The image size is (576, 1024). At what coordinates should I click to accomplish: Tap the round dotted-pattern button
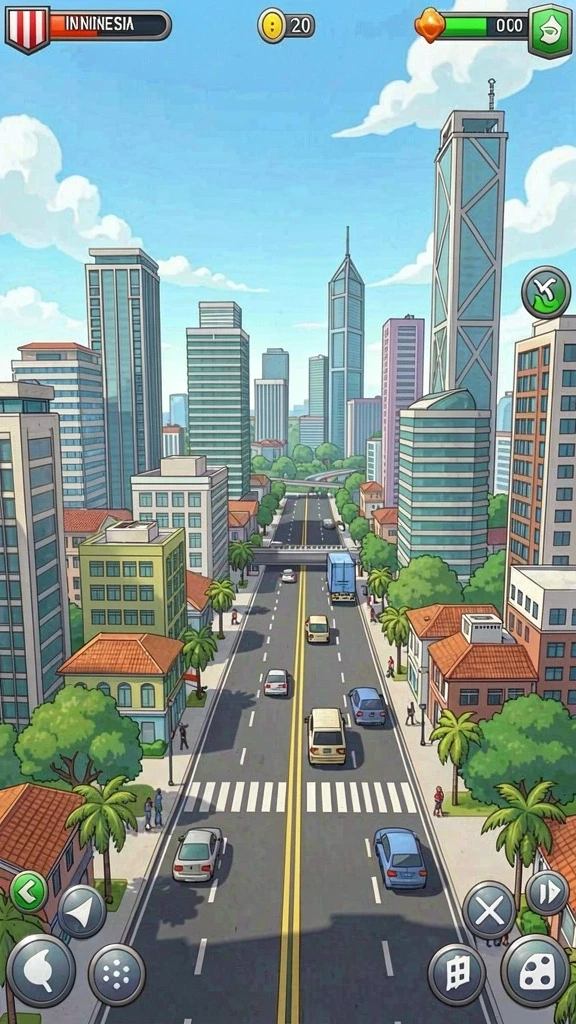(117, 974)
